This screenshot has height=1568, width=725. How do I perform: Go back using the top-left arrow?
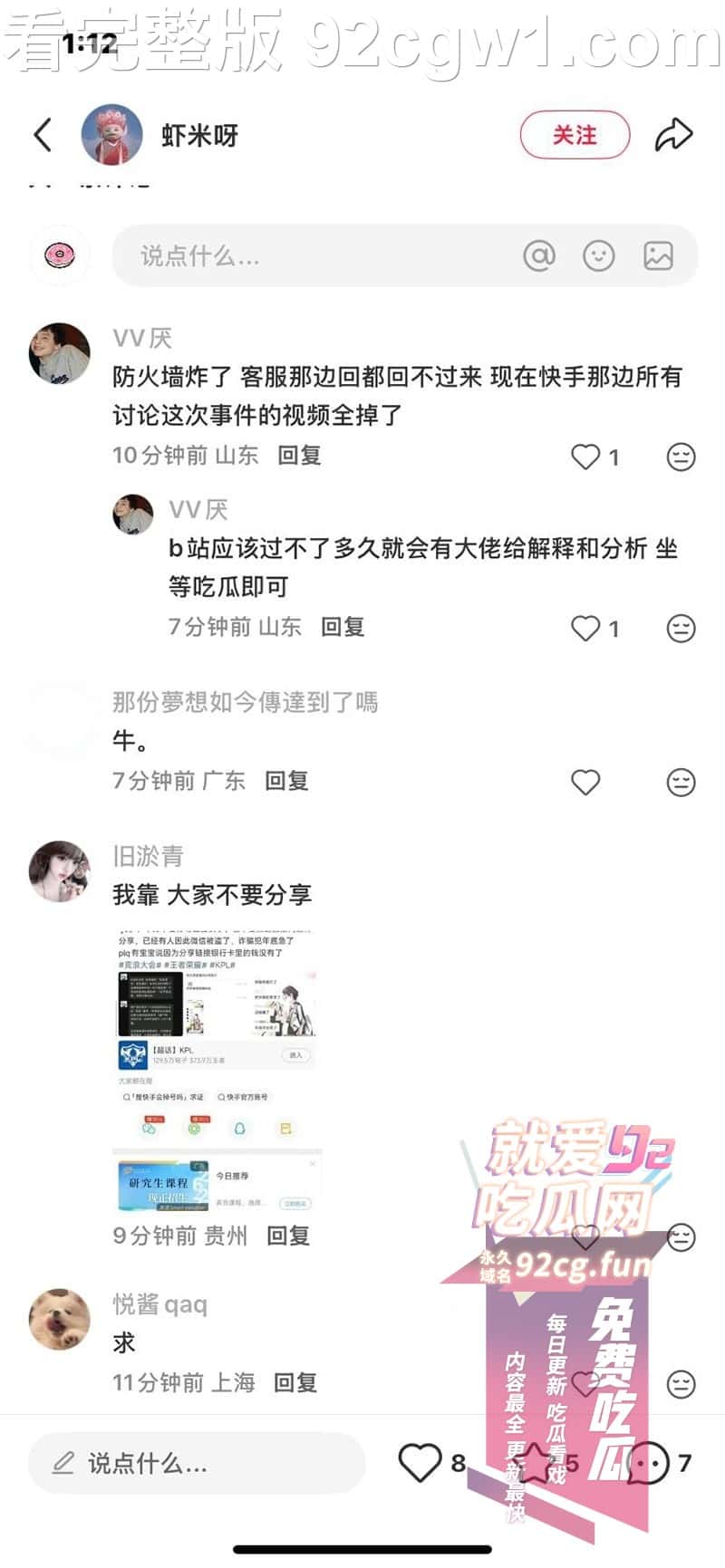click(x=43, y=135)
